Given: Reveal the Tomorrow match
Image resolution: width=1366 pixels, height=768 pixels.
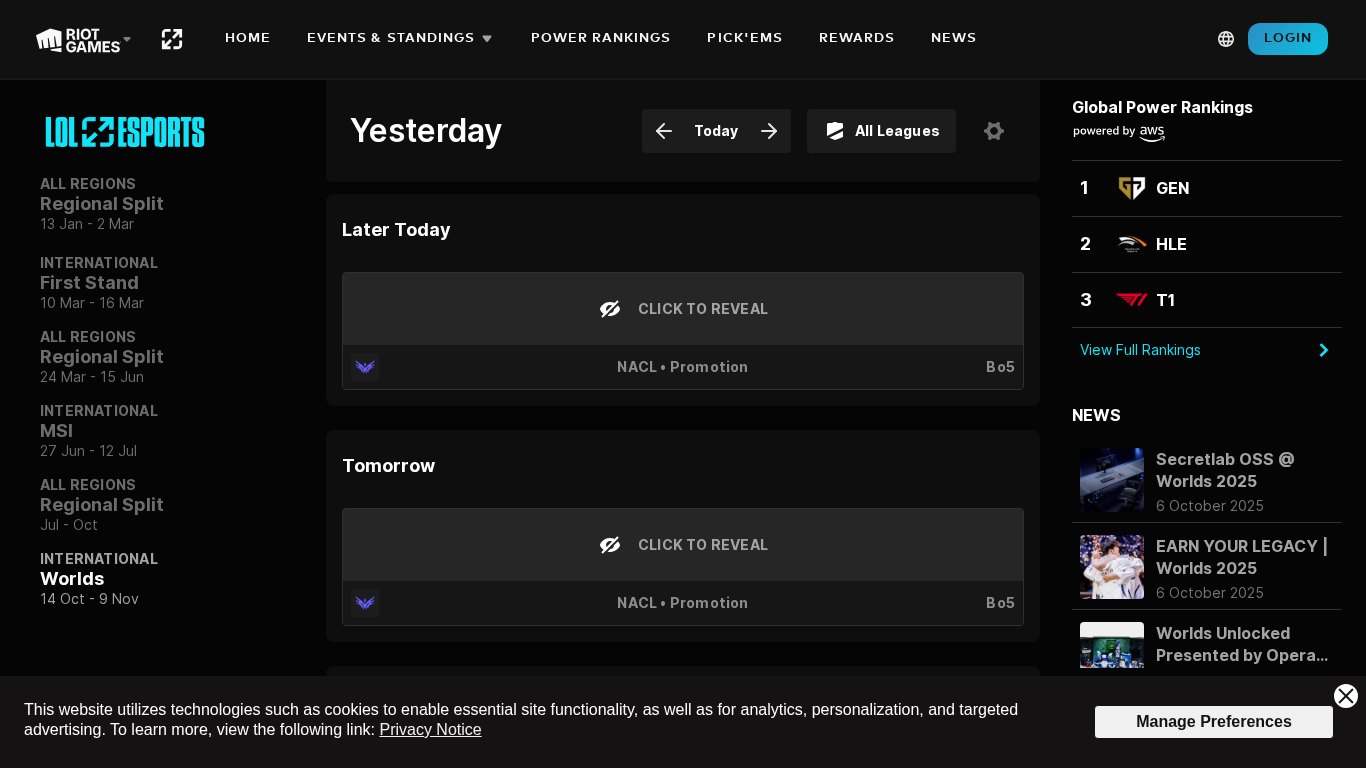Looking at the screenshot, I should point(682,545).
